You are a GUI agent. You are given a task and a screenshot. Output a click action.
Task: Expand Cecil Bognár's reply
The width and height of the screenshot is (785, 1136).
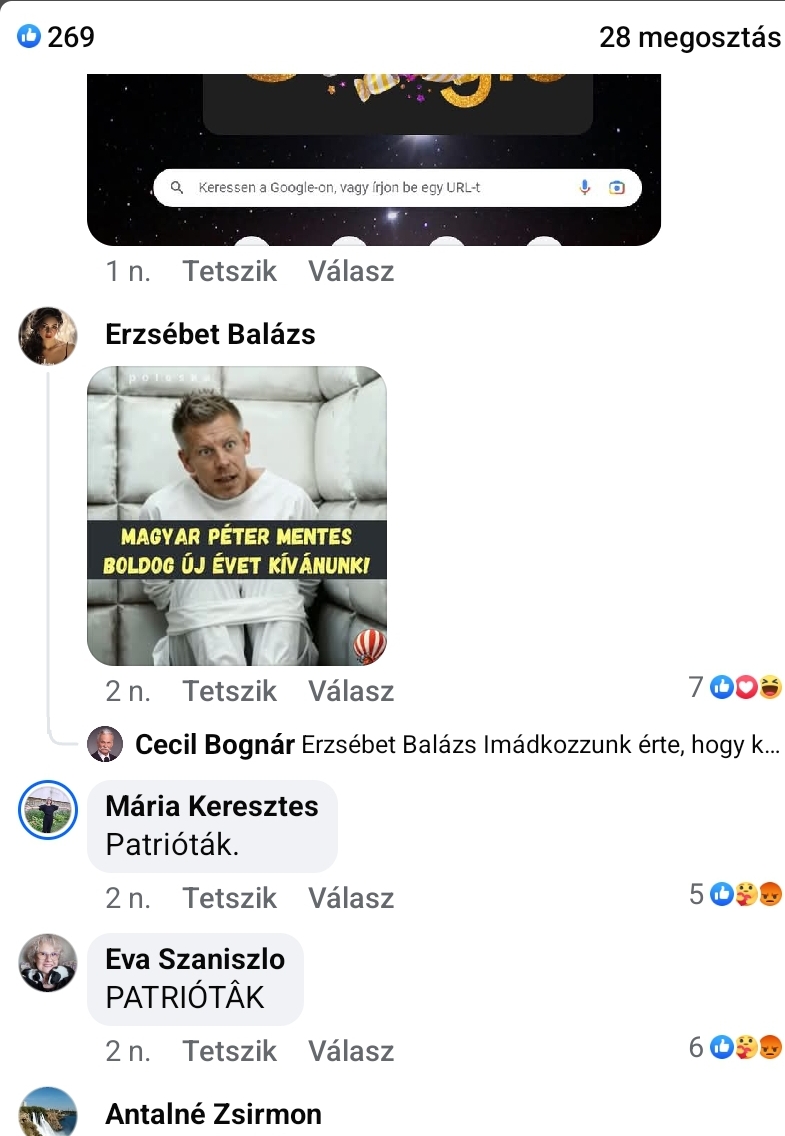click(x=540, y=745)
